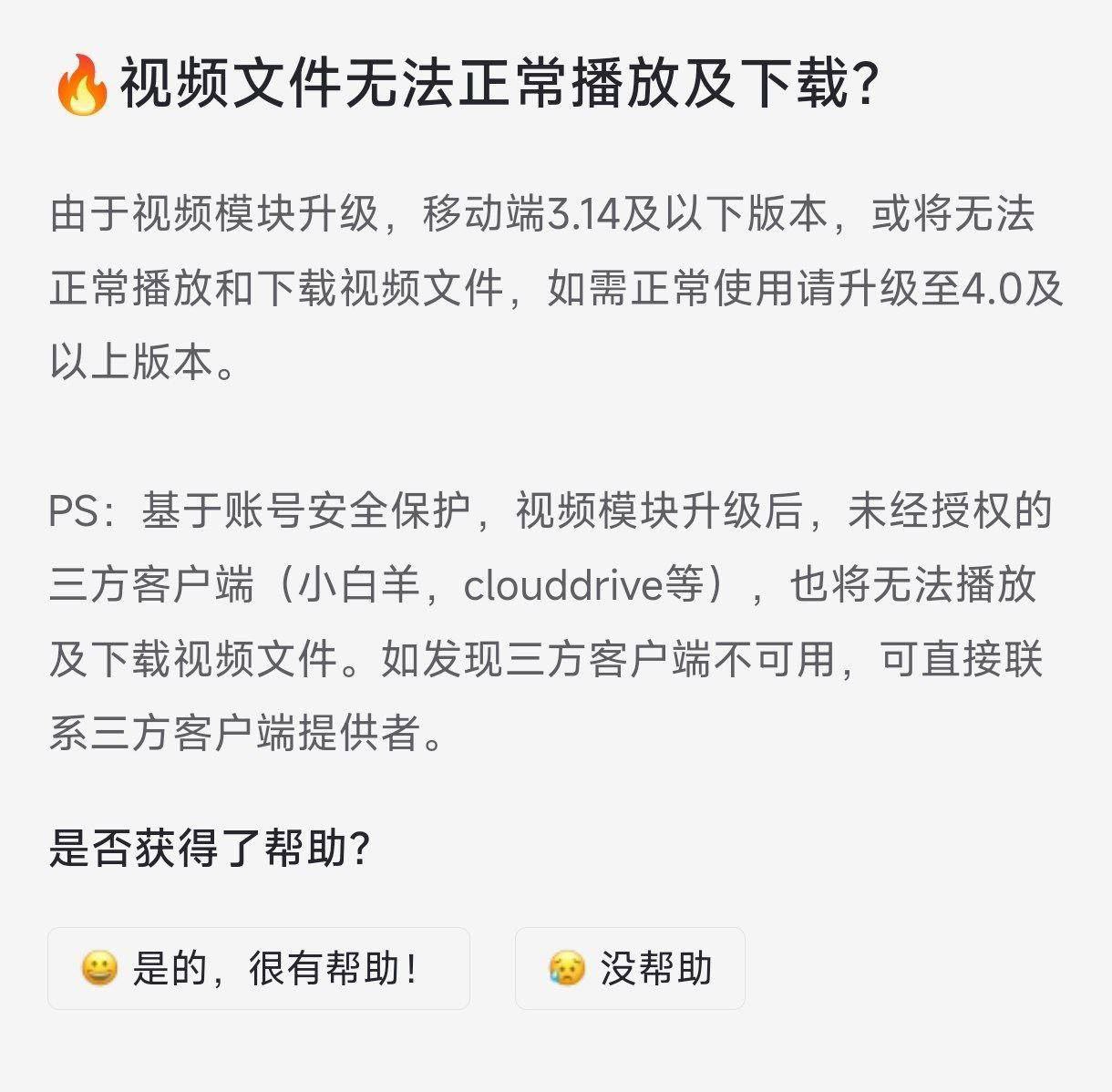Tap the 是的，很有帮助！ button
Image resolution: width=1112 pixels, height=1092 pixels.
coord(258,968)
